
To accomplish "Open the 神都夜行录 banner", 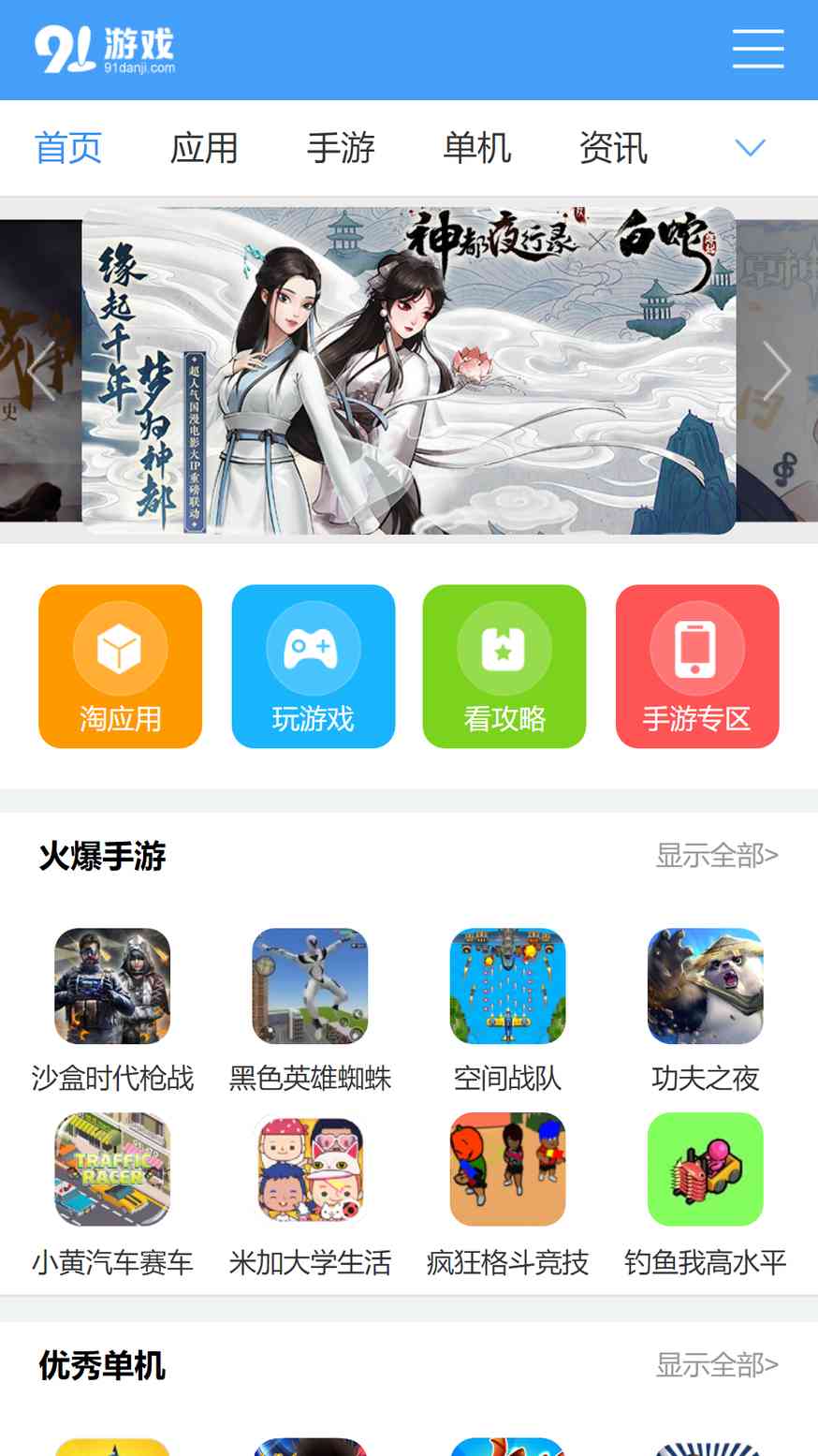I will [409, 371].
